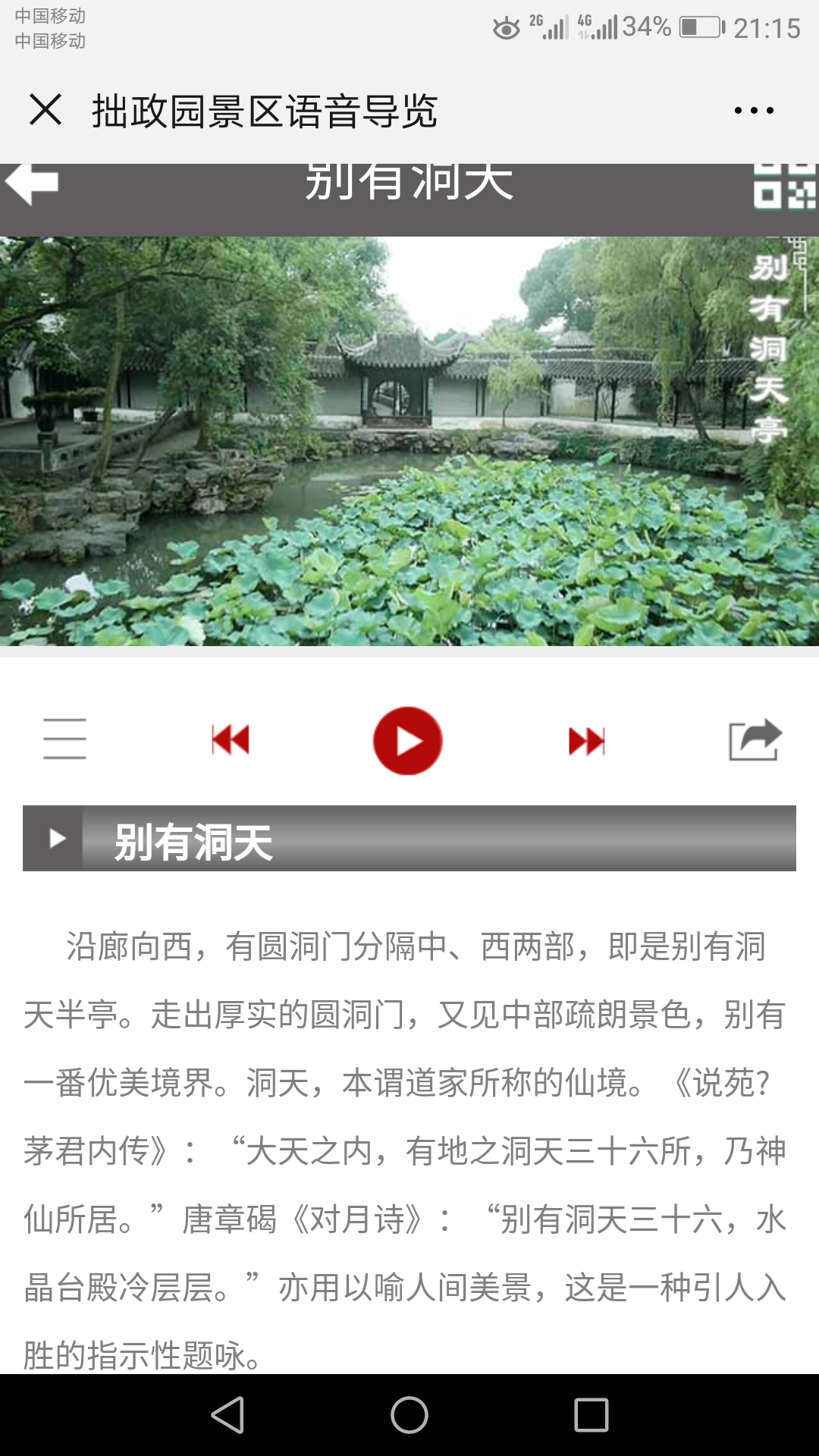
Task: Tap the small play arrow beside 别有洞天 title
Action: (56, 839)
